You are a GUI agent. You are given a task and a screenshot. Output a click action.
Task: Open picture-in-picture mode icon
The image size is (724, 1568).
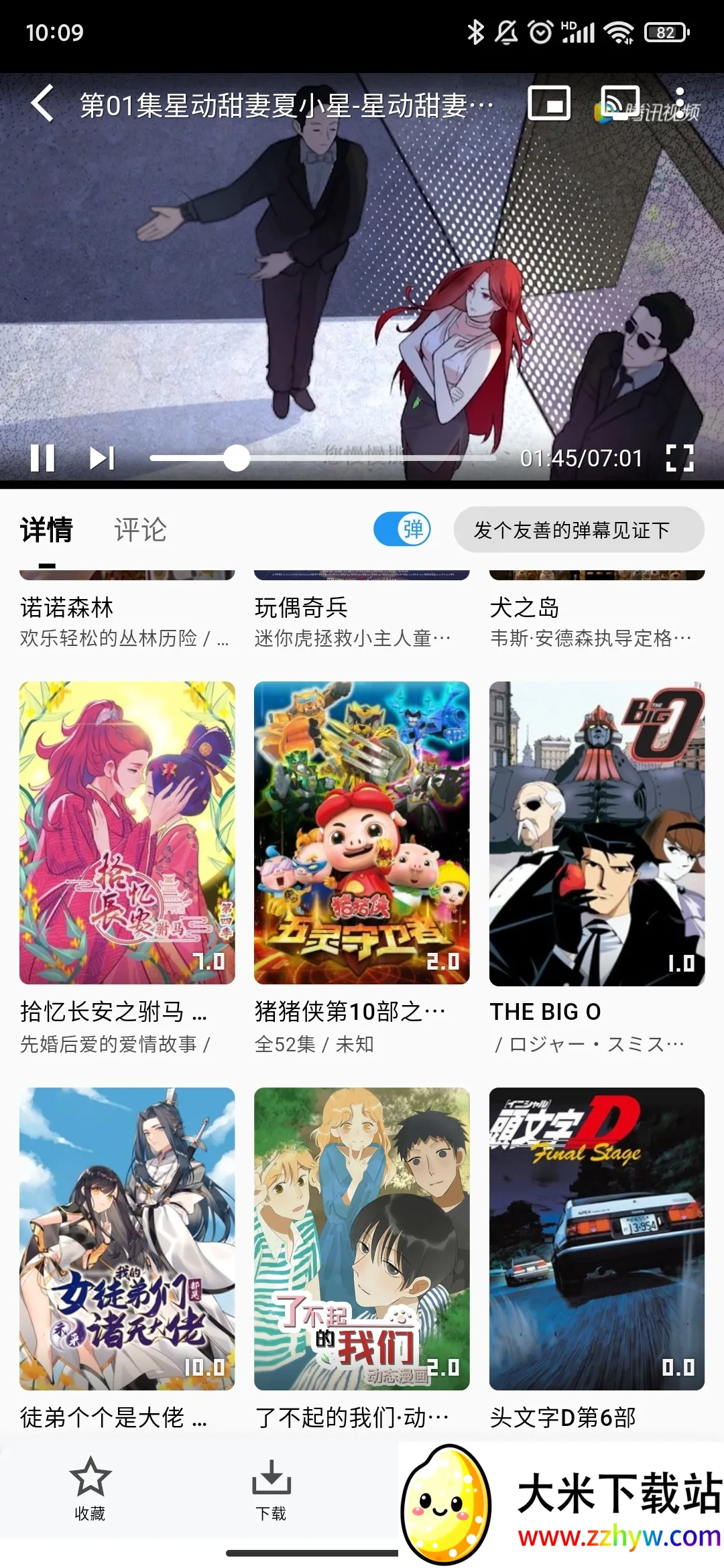click(550, 104)
